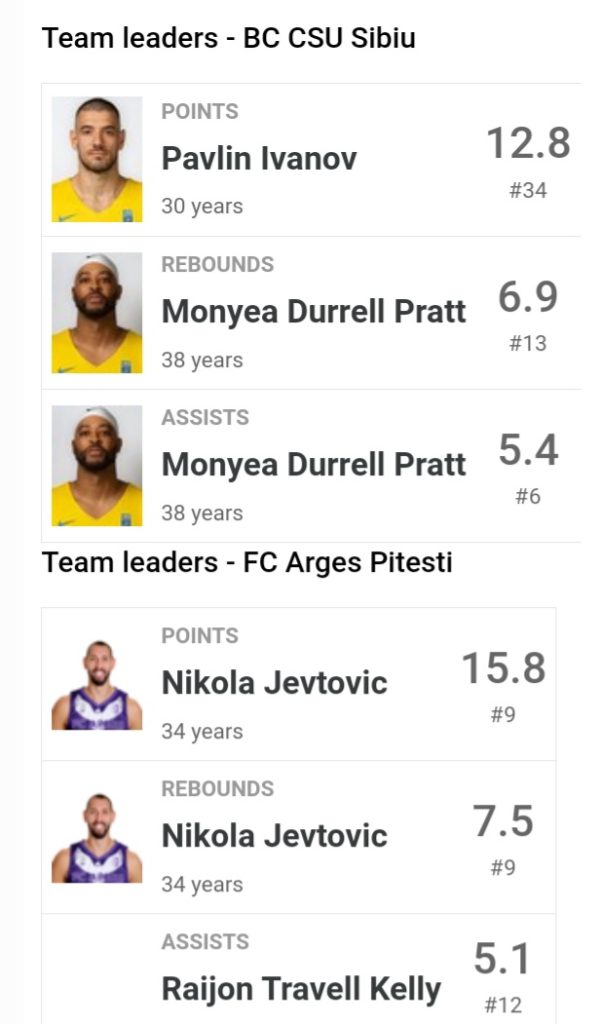View Nikola Jevtovic's points leader row
This screenshot has width=601, height=1024.
tap(299, 684)
